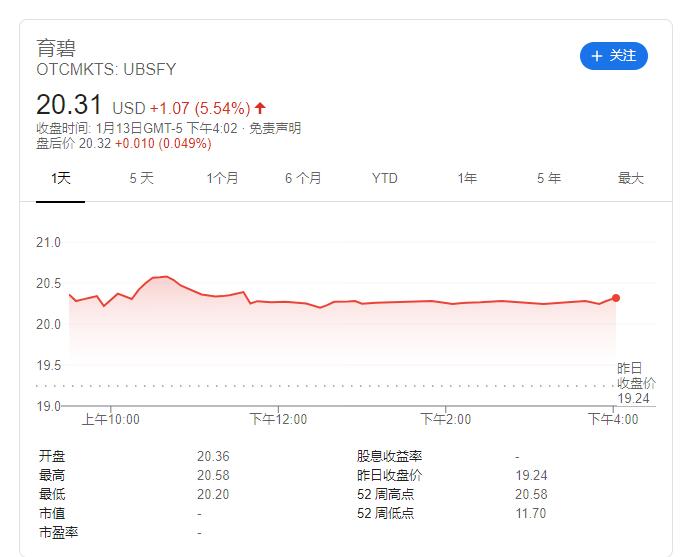683x557 pixels.
Task: View the 1年 price history
Action: pos(467,178)
